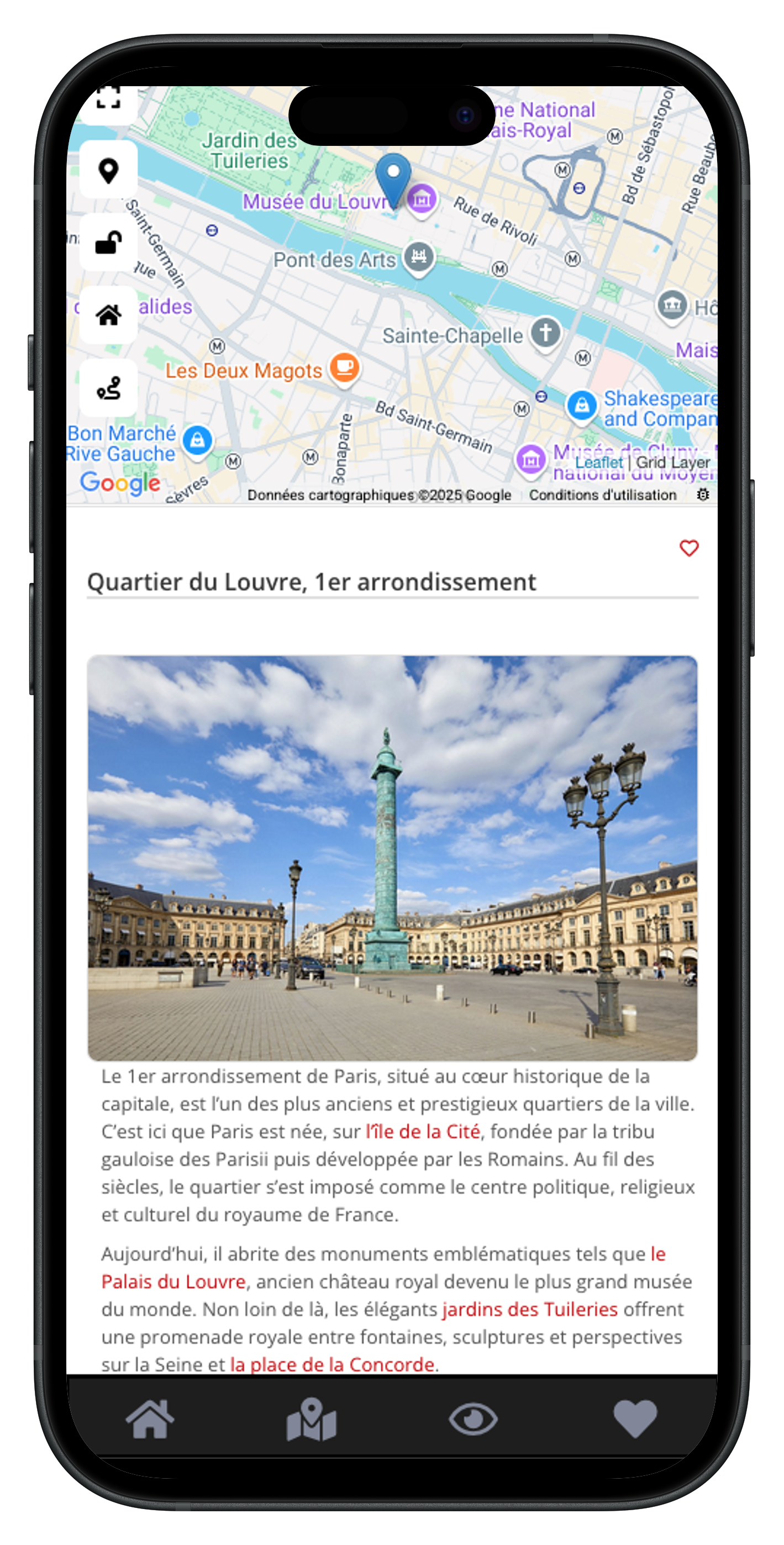Open the Leaflet attribution link
The width and height of the screenshot is (784, 1545).
click(x=599, y=463)
